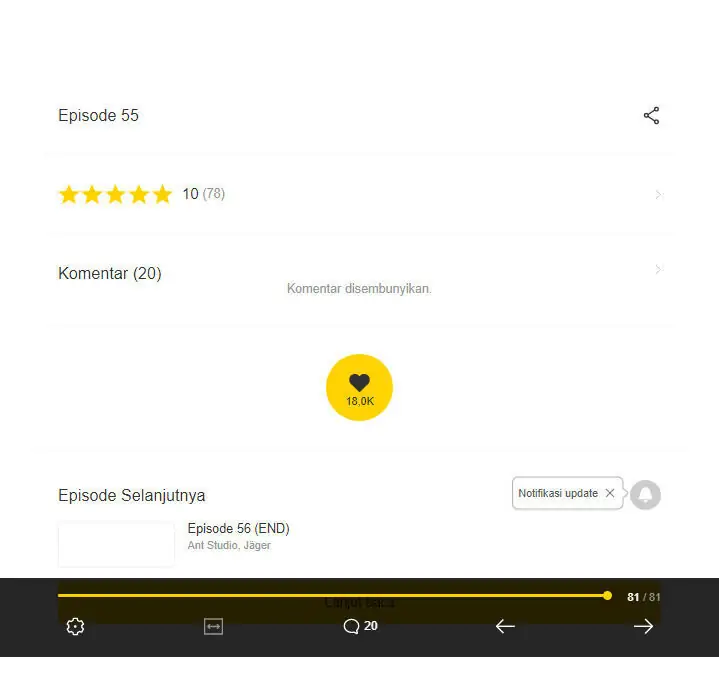Tap the reading progress slider
The image size is (719, 675).
[x=330, y=595]
